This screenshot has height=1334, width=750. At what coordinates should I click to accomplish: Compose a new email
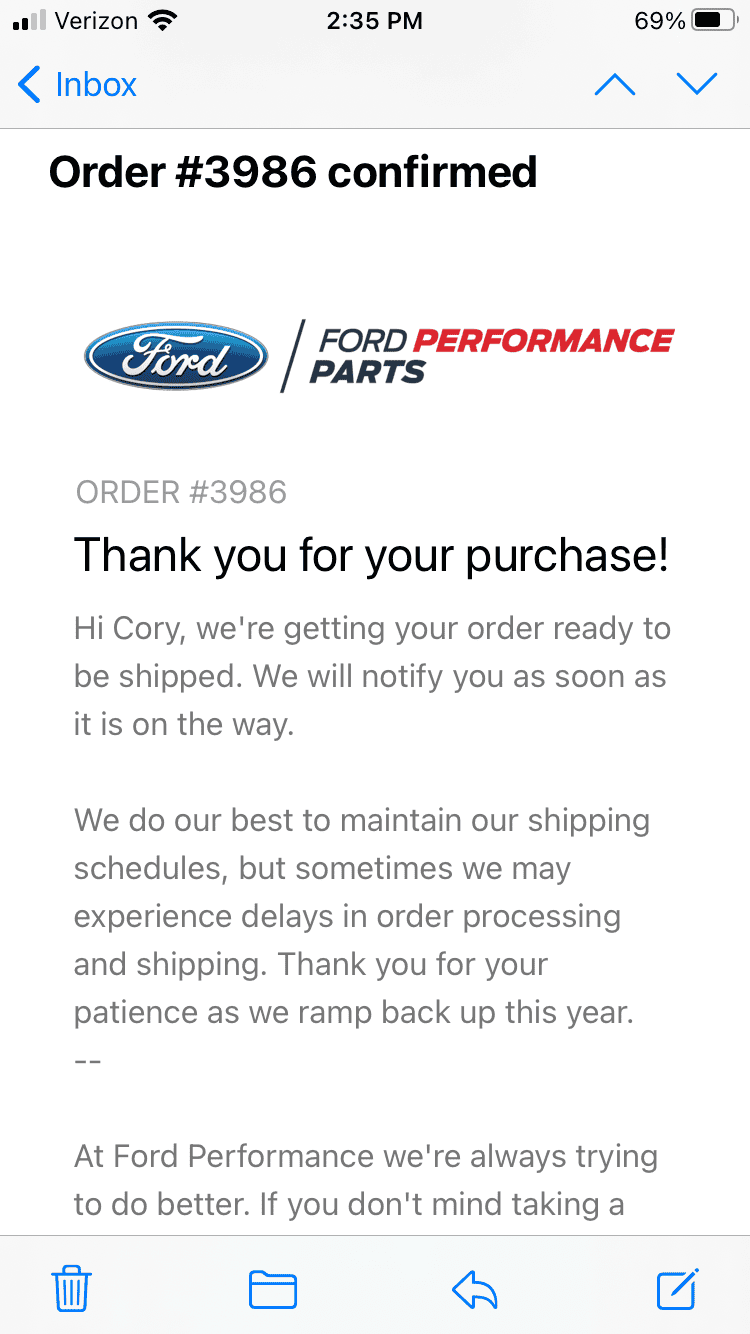click(677, 1288)
